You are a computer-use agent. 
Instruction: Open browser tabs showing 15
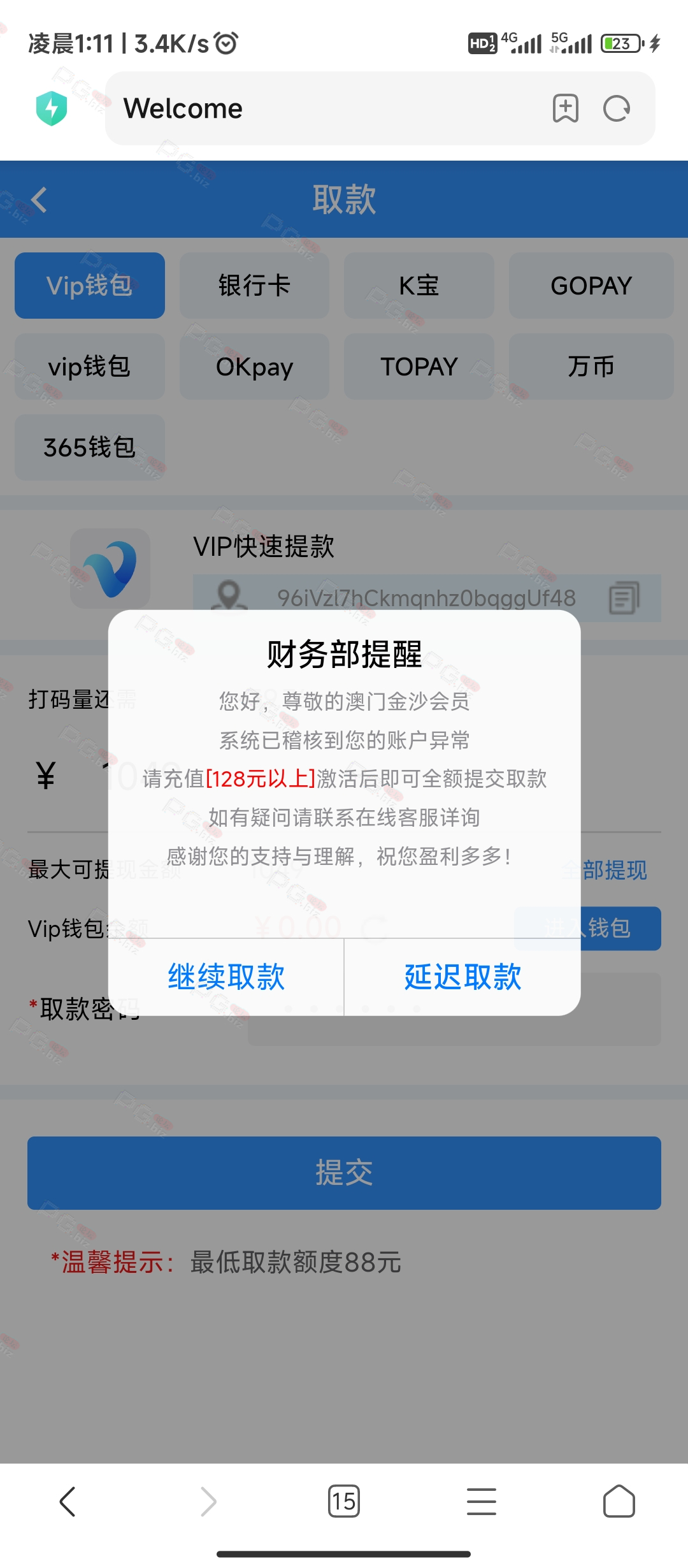pos(344,1501)
